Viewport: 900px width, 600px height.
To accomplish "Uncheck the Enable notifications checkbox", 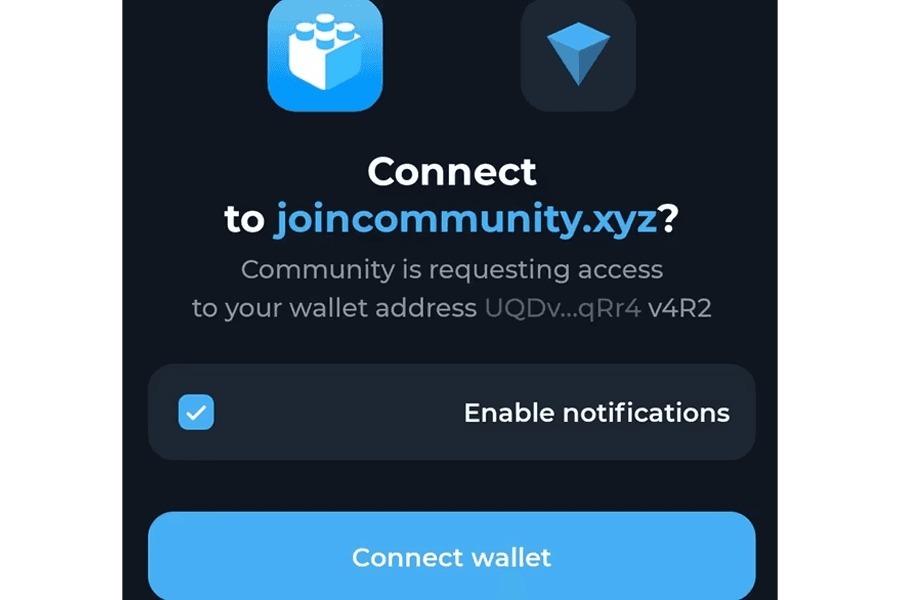I will pos(196,412).
